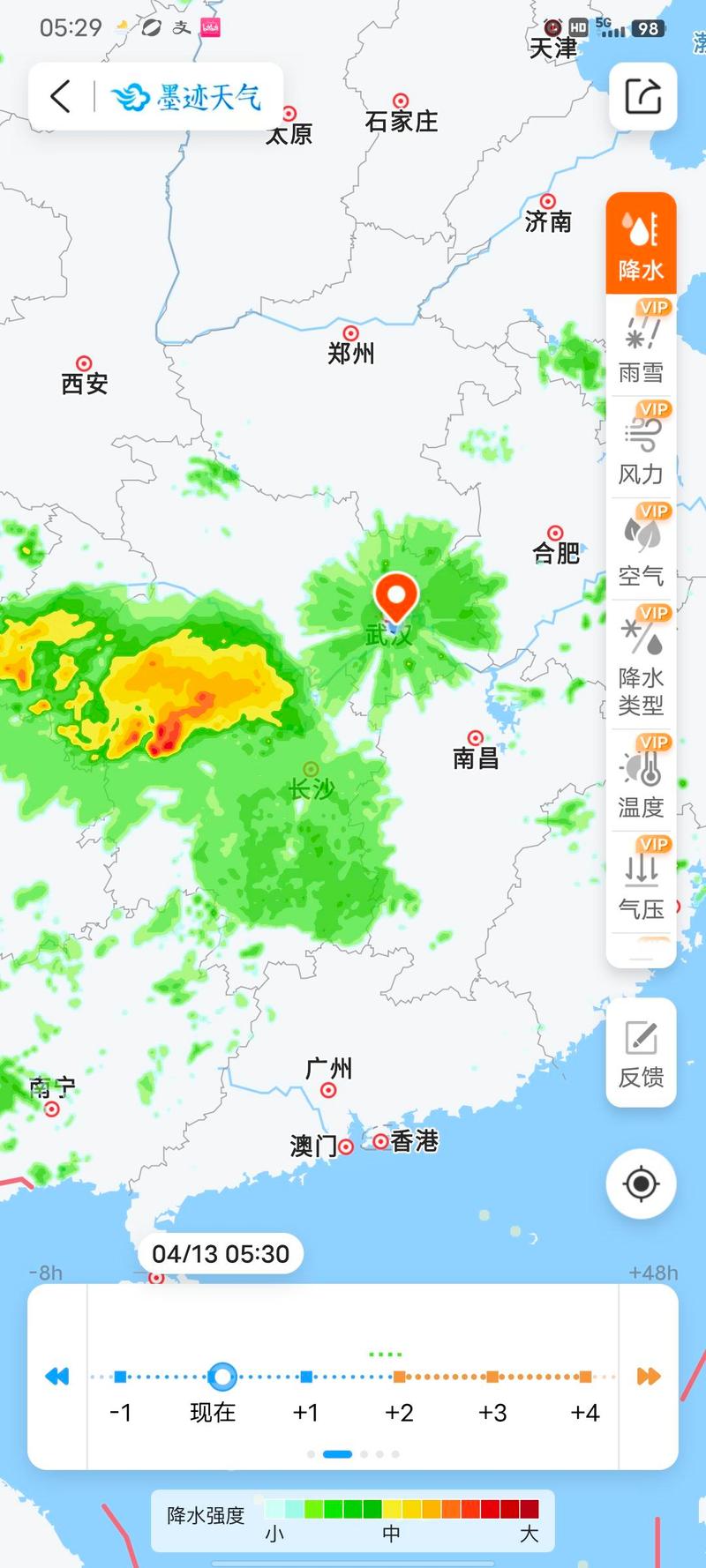Tap the 反馈 feedback panel icon
Image resolution: width=706 pixels, height=1568 pixels.
(x=642, y=1051)
